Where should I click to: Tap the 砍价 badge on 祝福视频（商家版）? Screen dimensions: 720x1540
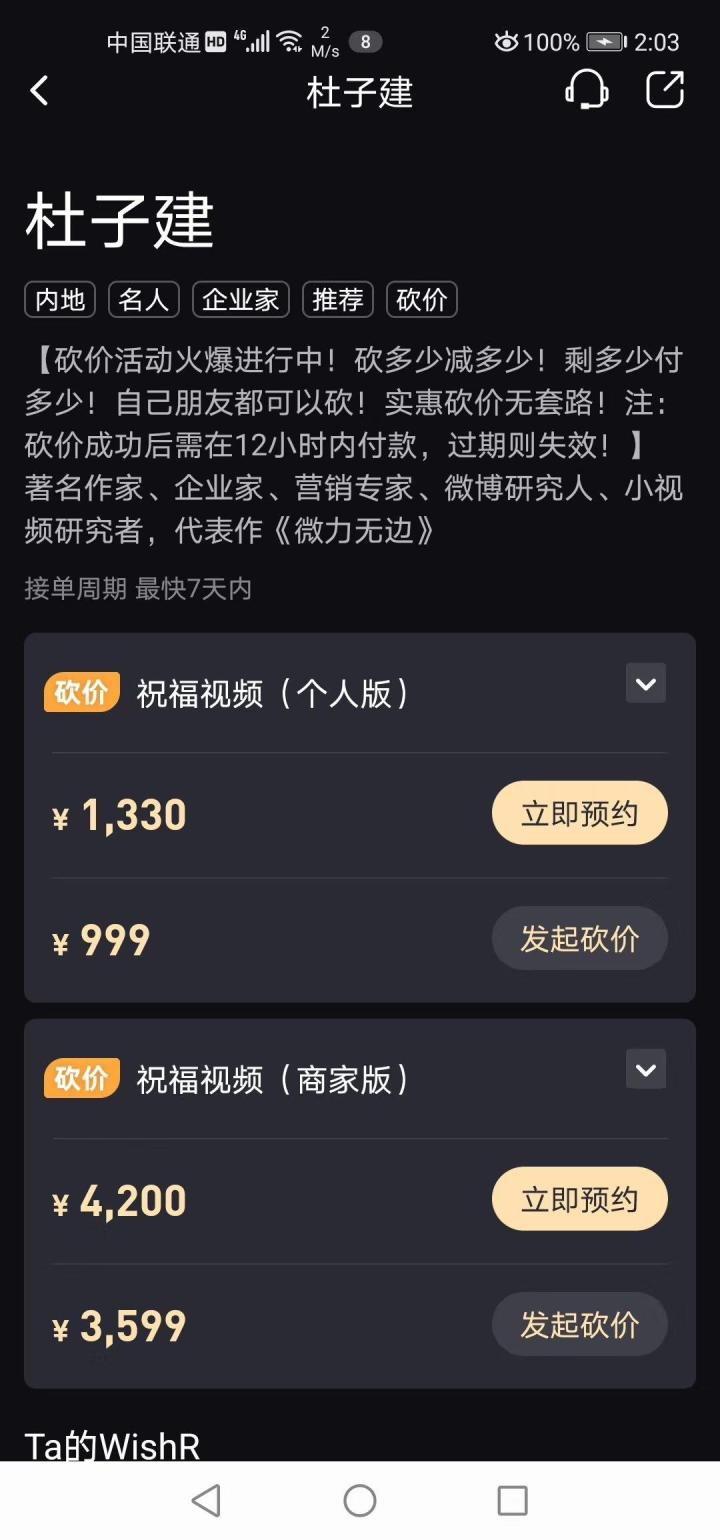click(x=81, y=1077)
